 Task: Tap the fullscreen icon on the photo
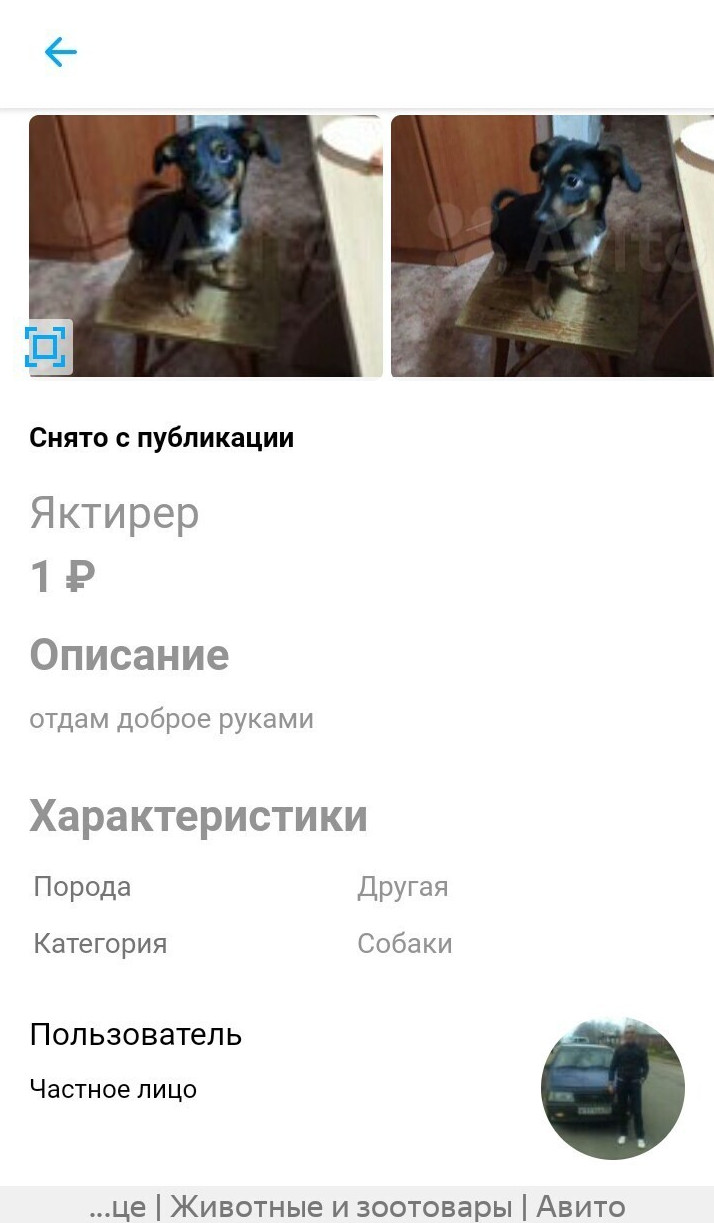click(46, 347)
